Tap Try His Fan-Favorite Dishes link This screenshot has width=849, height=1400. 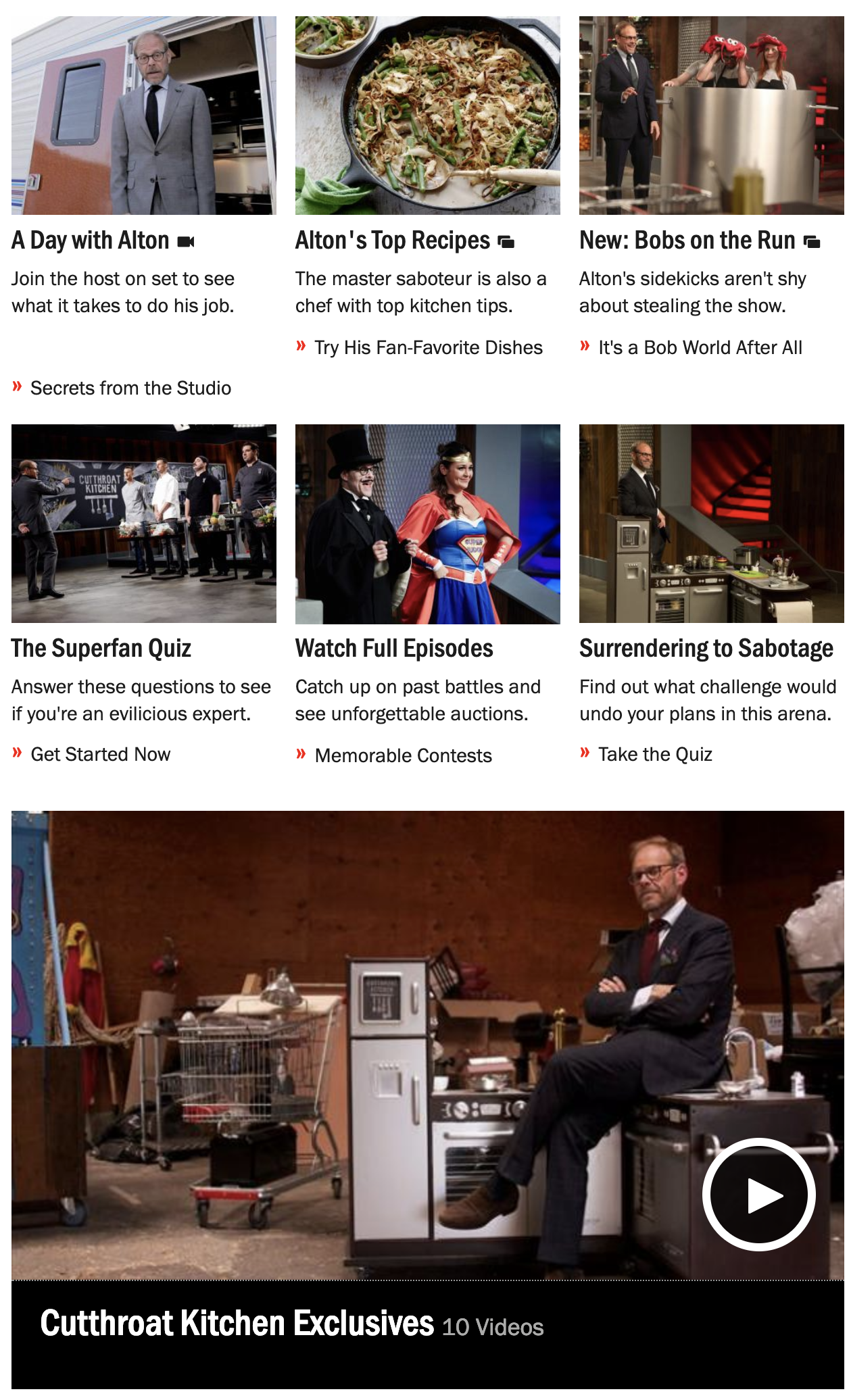click(428, 347)
